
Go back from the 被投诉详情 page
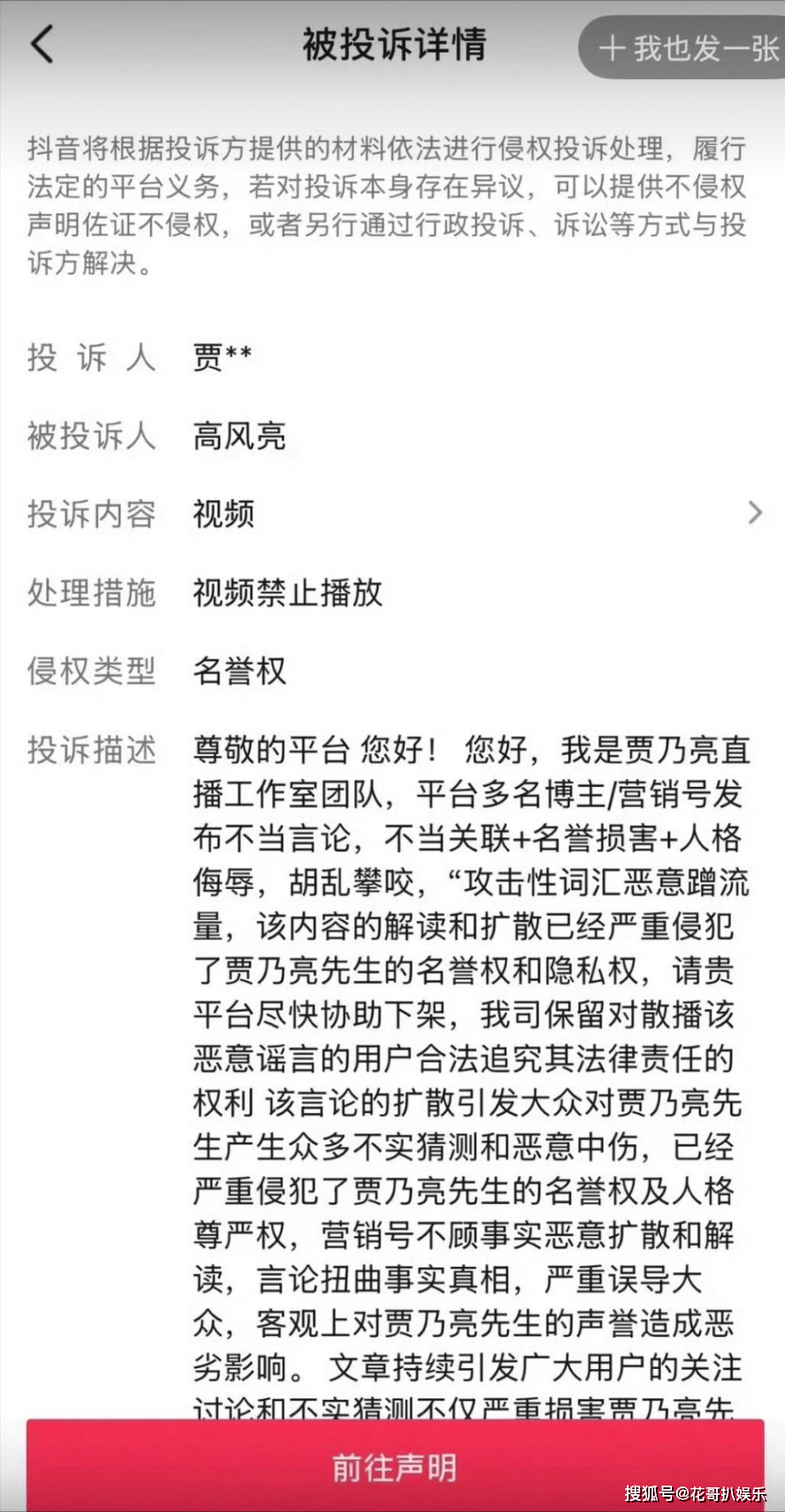pos(43,44)
